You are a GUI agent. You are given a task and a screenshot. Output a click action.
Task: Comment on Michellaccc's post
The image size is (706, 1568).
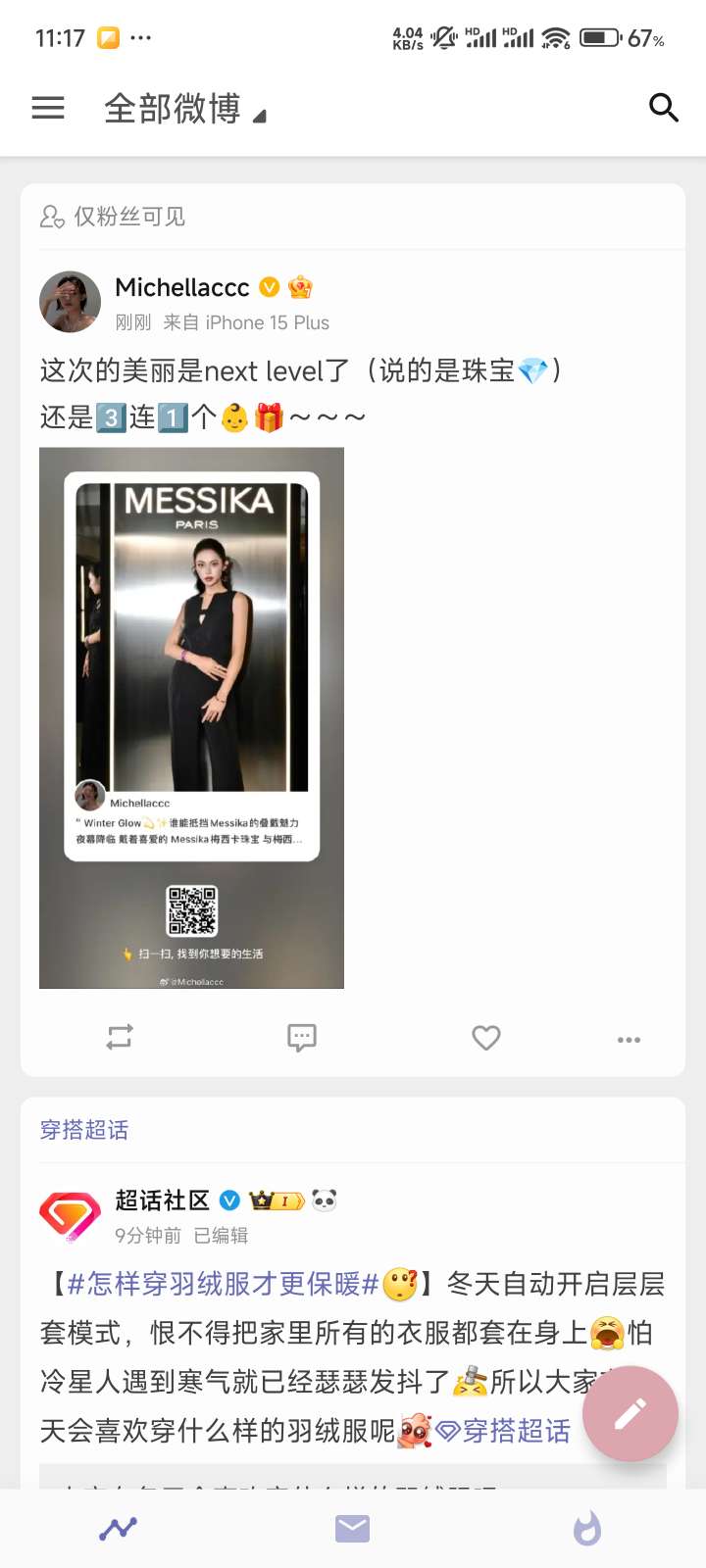(x=302, y=1037)
